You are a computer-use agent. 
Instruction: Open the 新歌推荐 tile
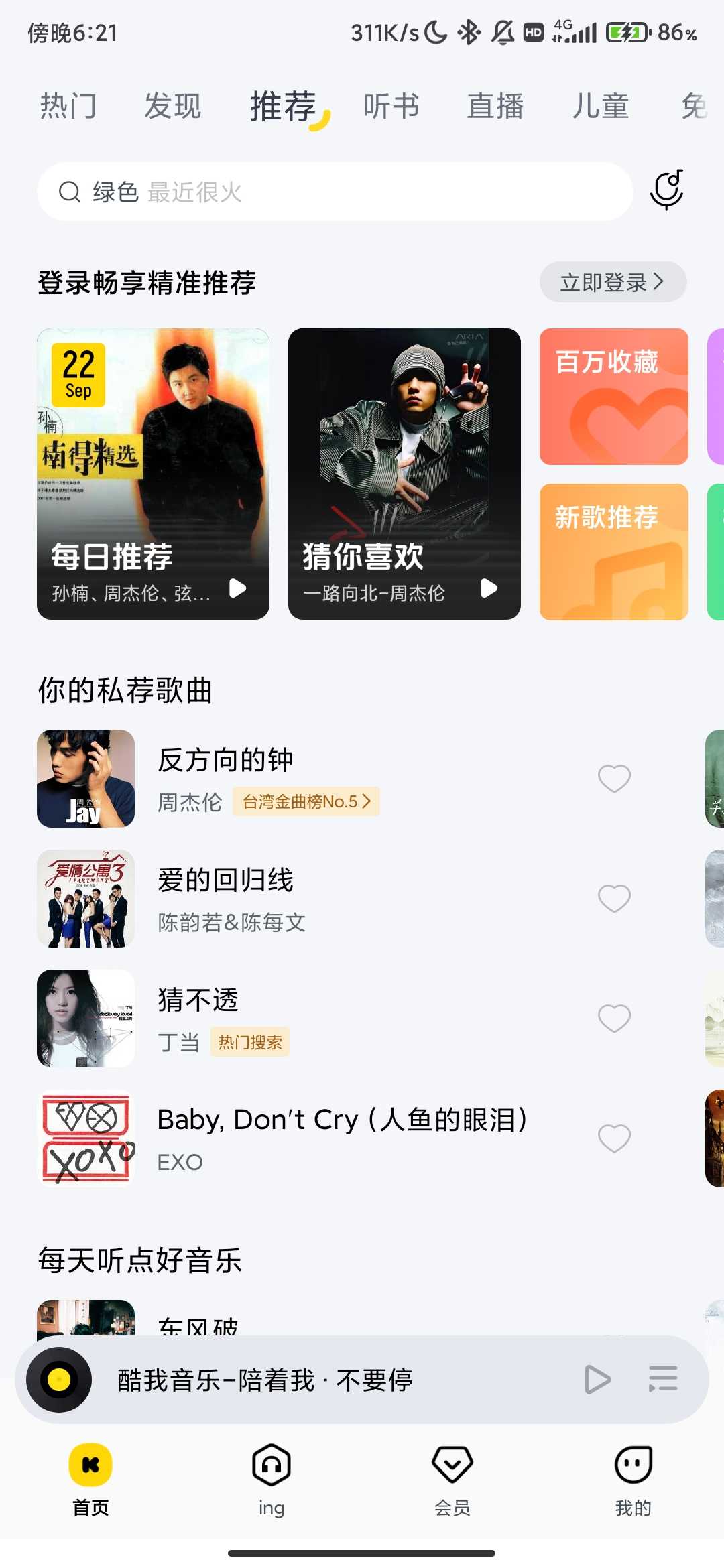[613, 552]
